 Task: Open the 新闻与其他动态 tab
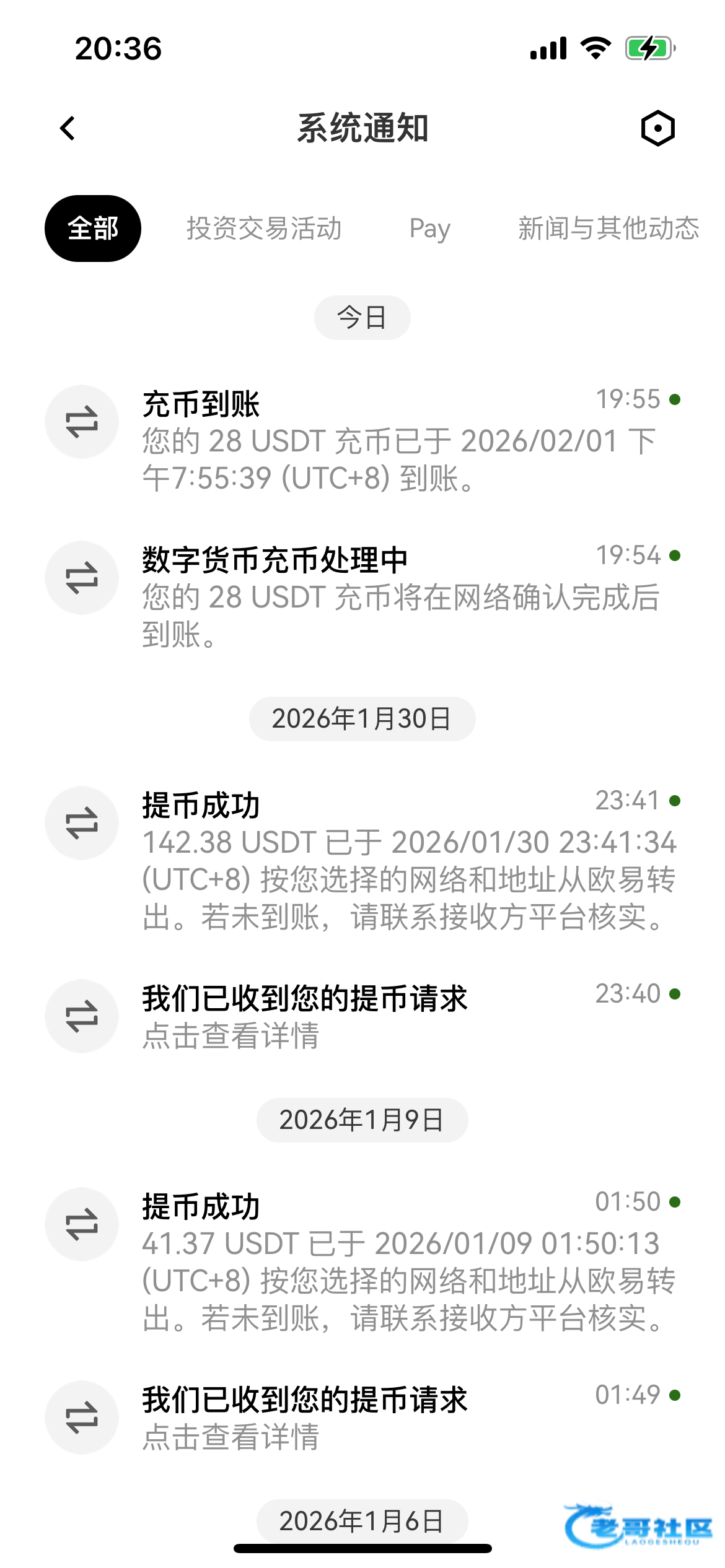pyautogui.click(x=608, y=229)
